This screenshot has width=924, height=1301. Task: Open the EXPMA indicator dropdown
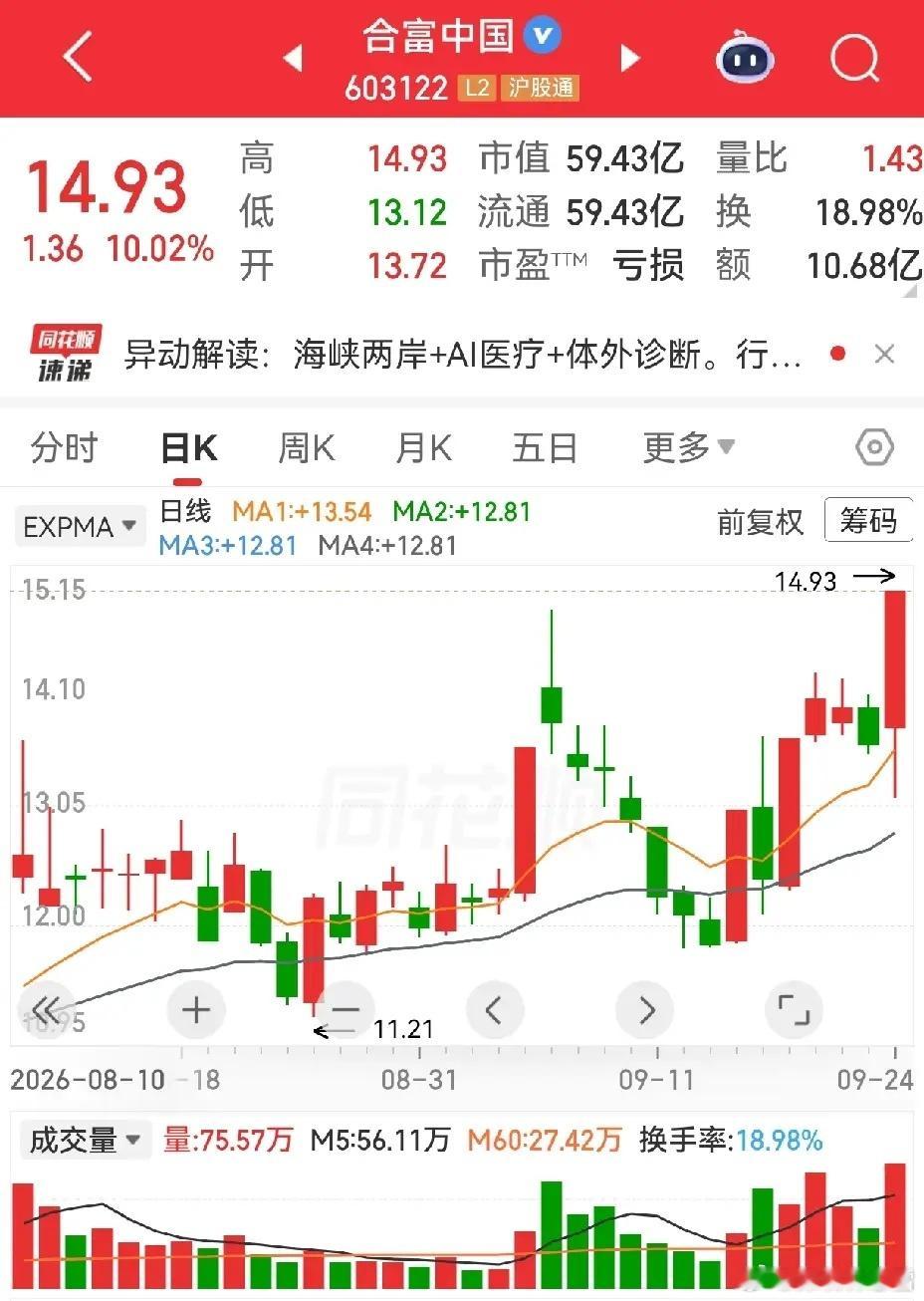[80, 526]
